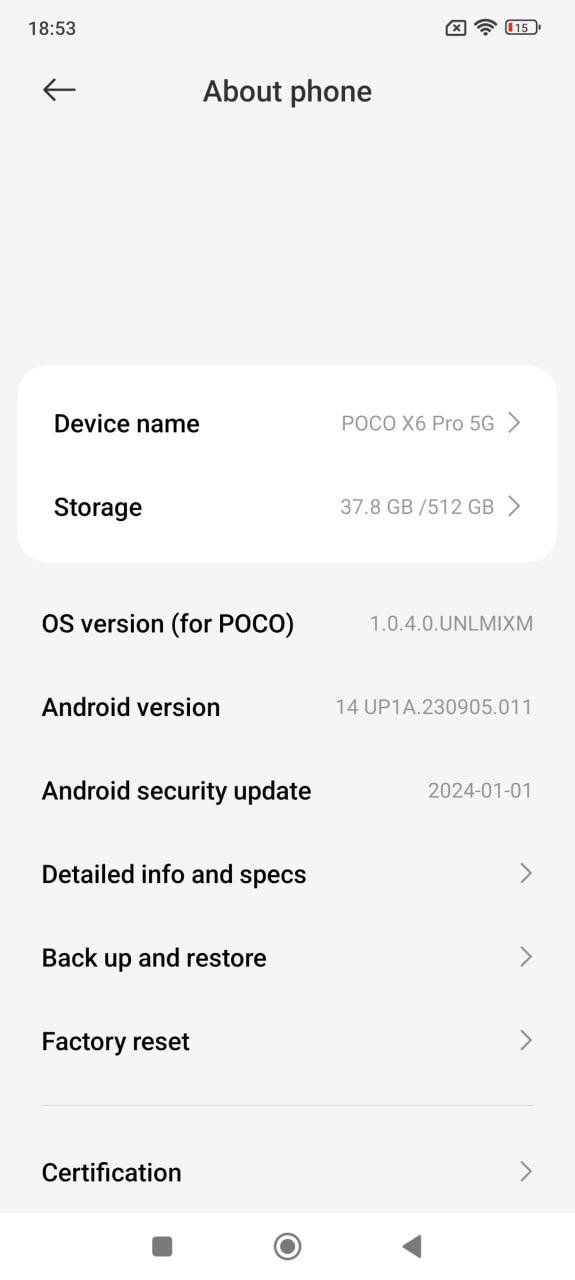Open the Device name setting
This screenshot has width=575, height=1280.
[287, 423]
